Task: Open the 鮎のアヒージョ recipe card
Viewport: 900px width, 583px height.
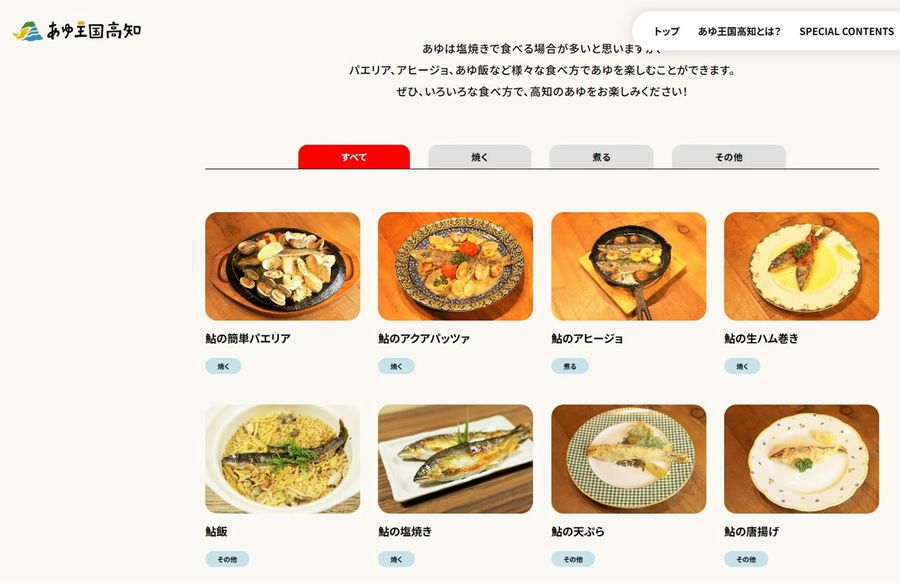Action: [628, 266]
